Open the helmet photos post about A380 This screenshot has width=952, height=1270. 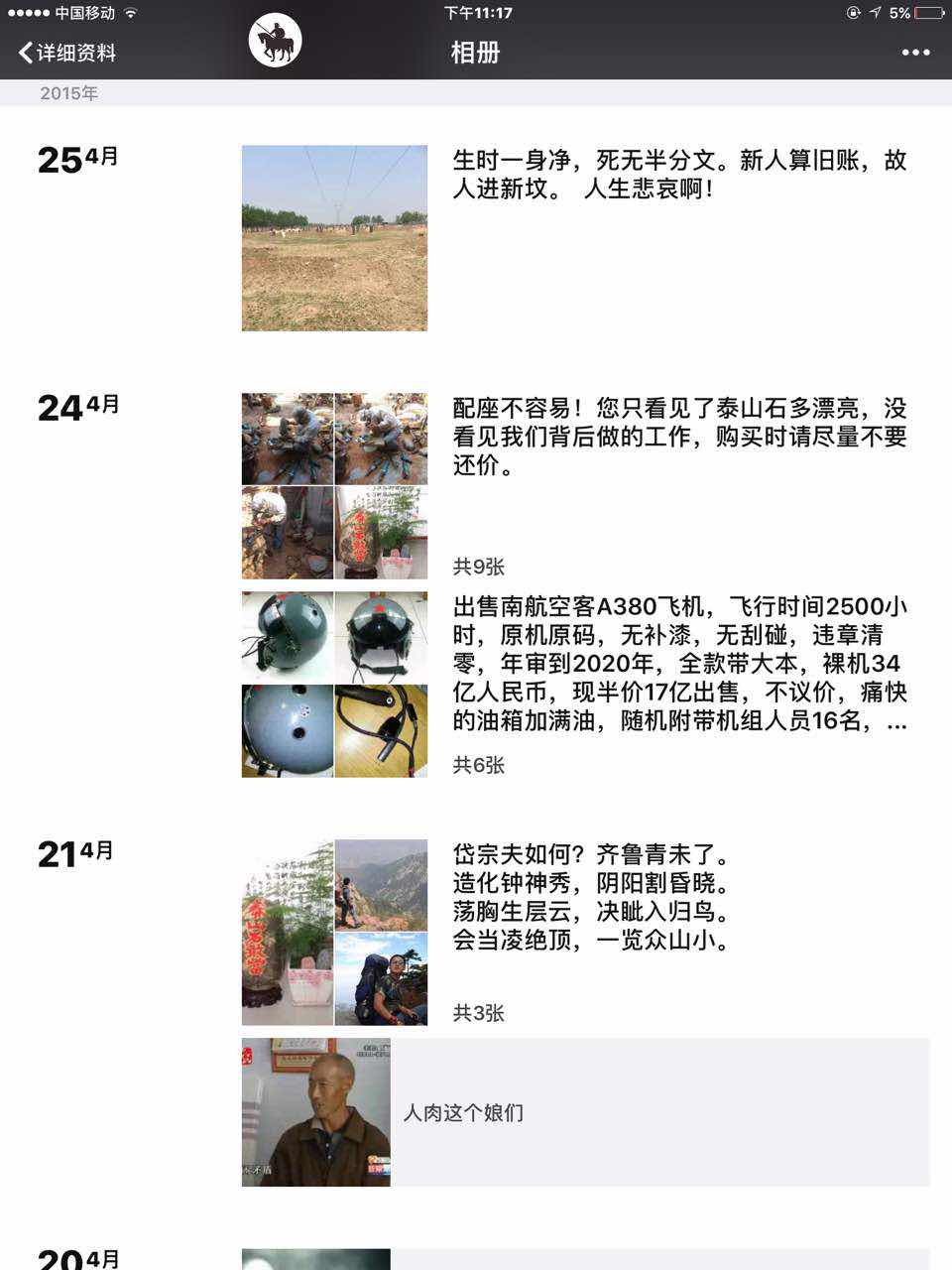point(334,685)
